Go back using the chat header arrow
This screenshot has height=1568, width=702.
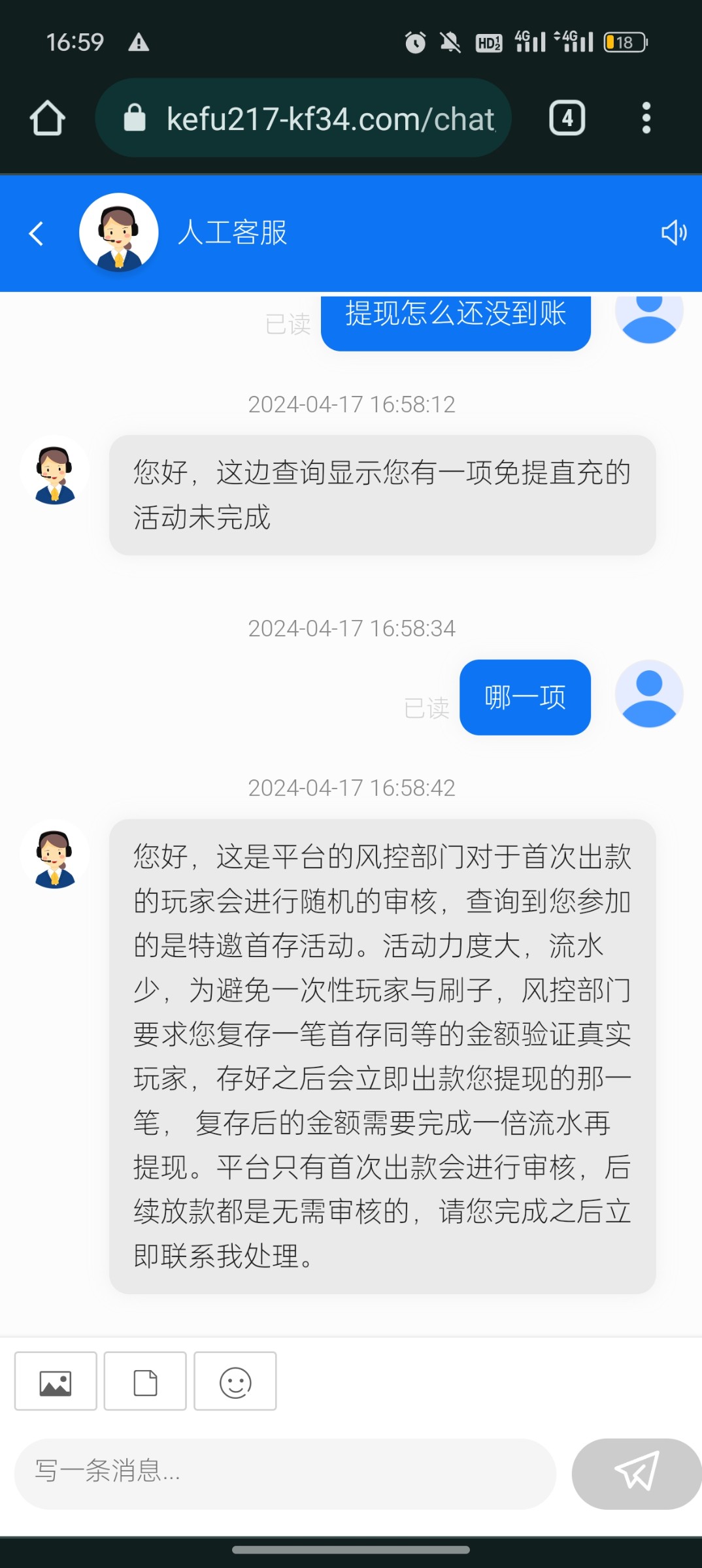click(x=37, y=233)
